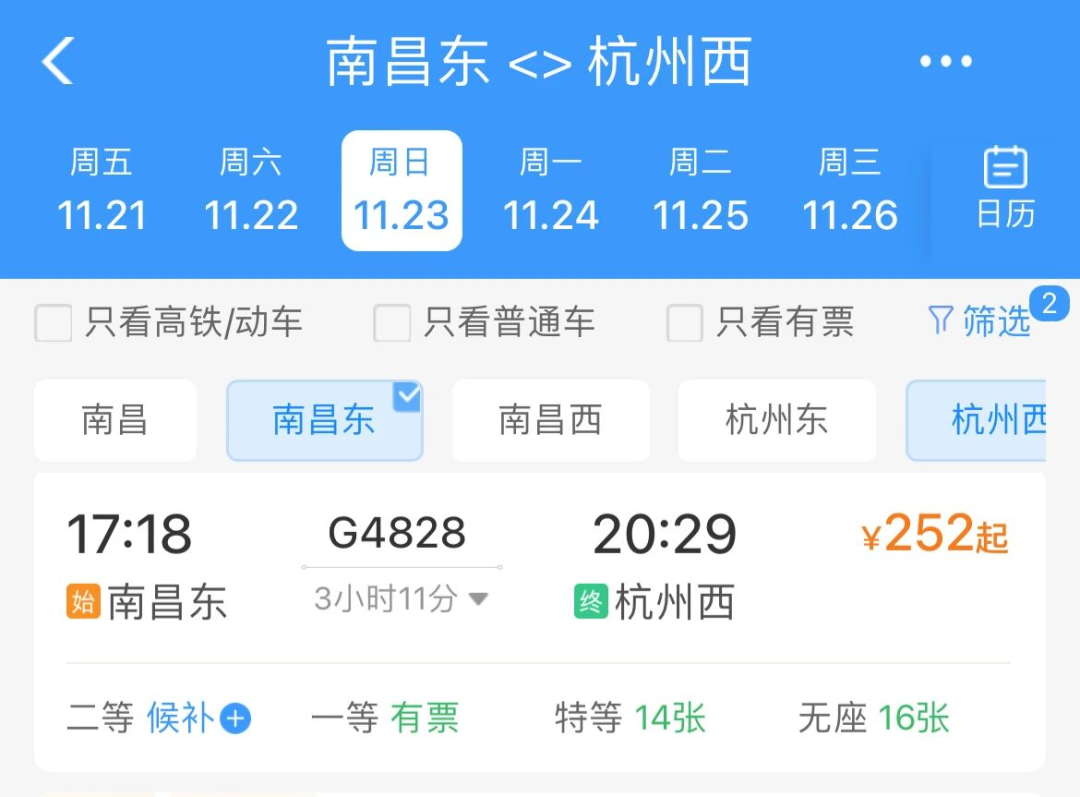Image resolution: width=1080 pixels, height=797 pixels.
Task: Select the 南昌 station chip
Action: click(x=115, y=420)
